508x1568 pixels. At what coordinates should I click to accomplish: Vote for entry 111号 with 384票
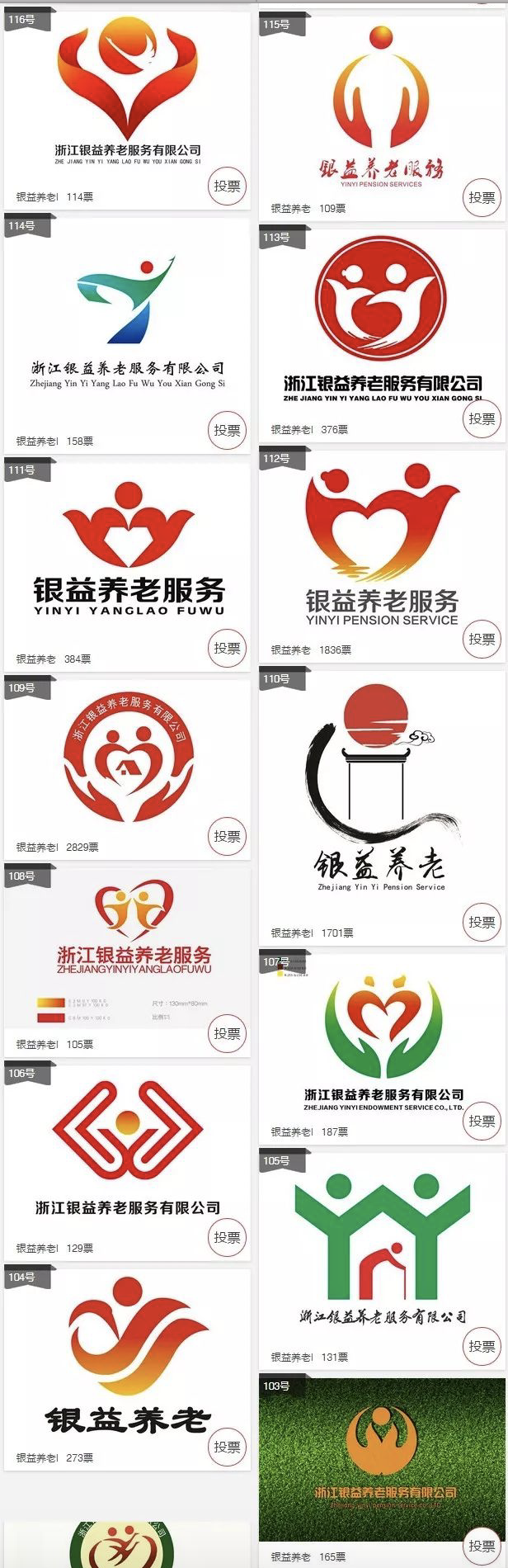point(227,648)
